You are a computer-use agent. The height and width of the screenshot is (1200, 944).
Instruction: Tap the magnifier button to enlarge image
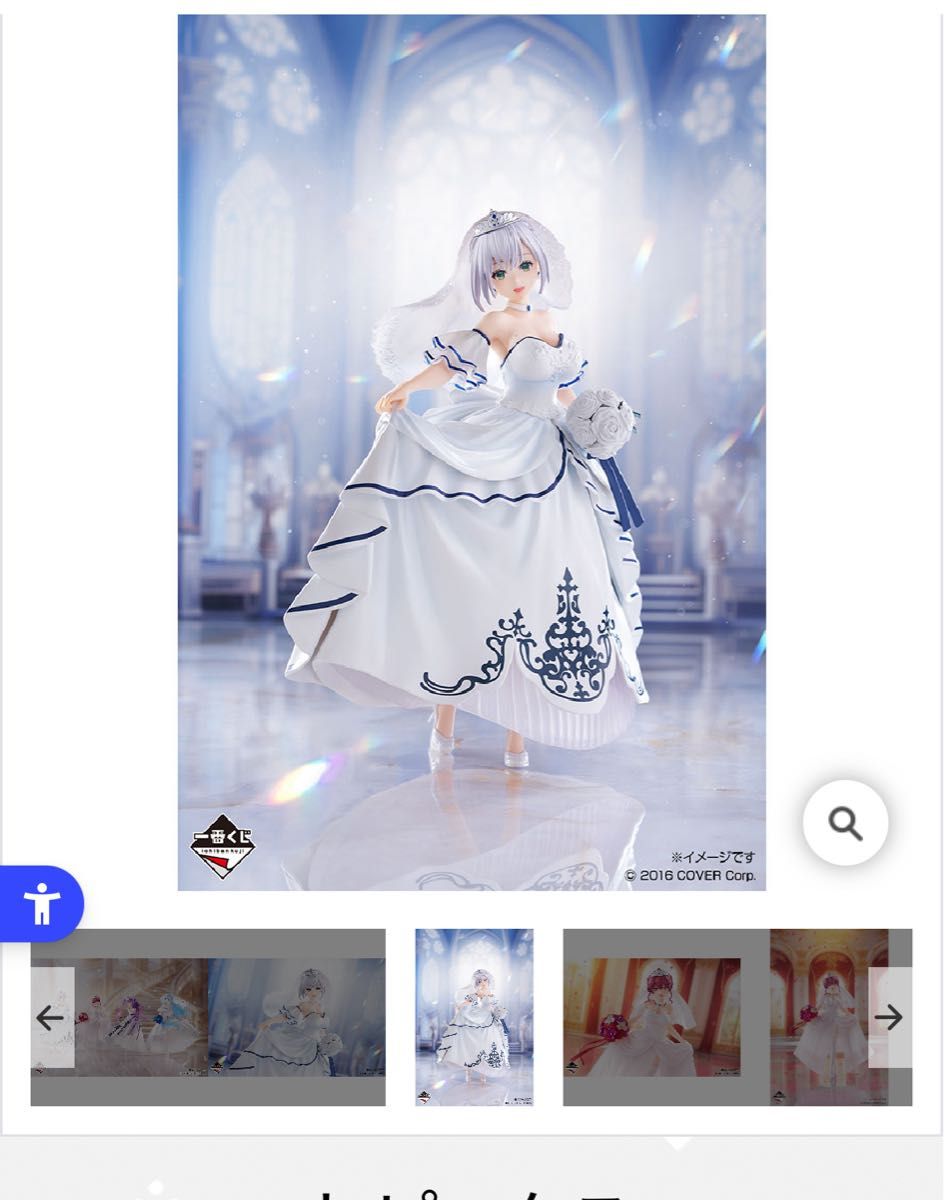[845, 823]
